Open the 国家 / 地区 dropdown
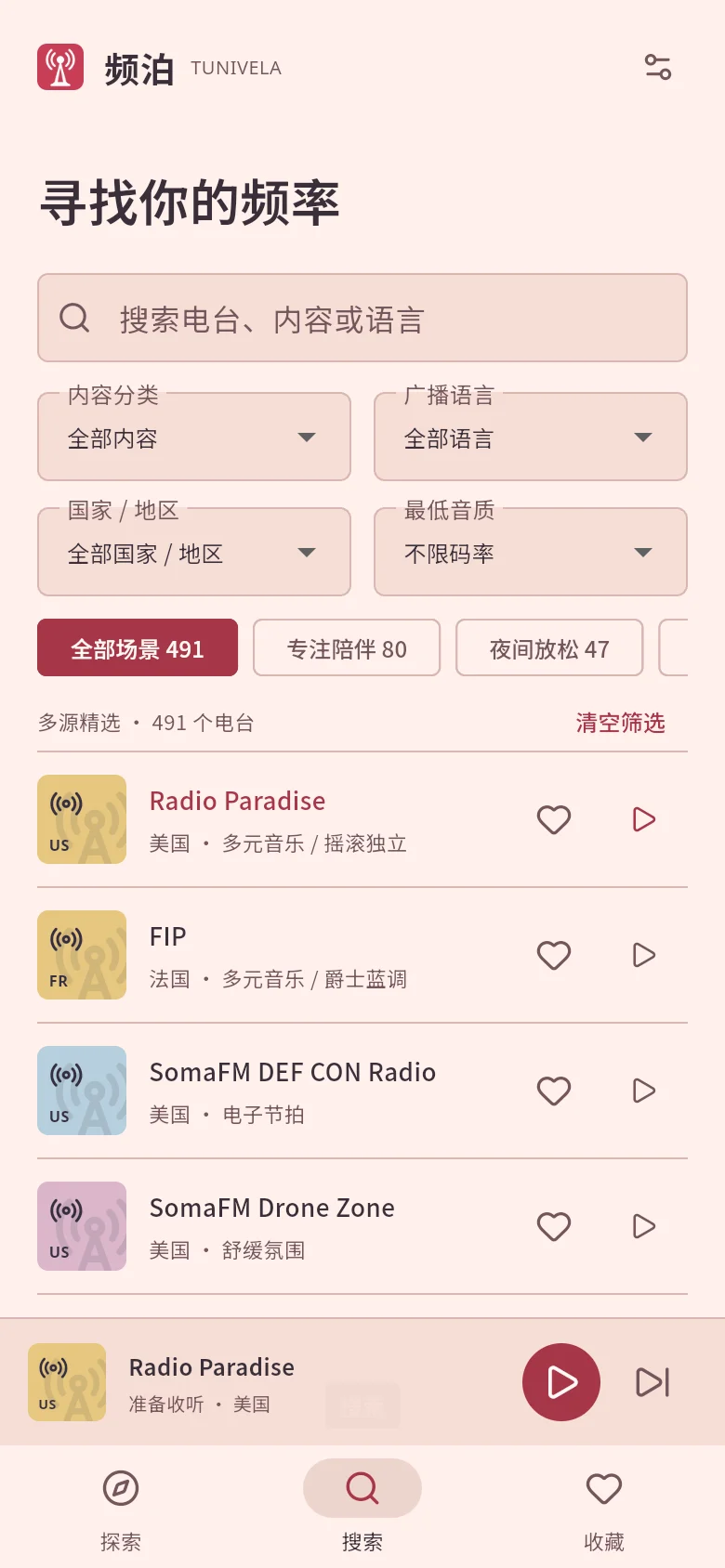Screen dimensions: 725x1568 pyautogui.click(x=194, y=552)
